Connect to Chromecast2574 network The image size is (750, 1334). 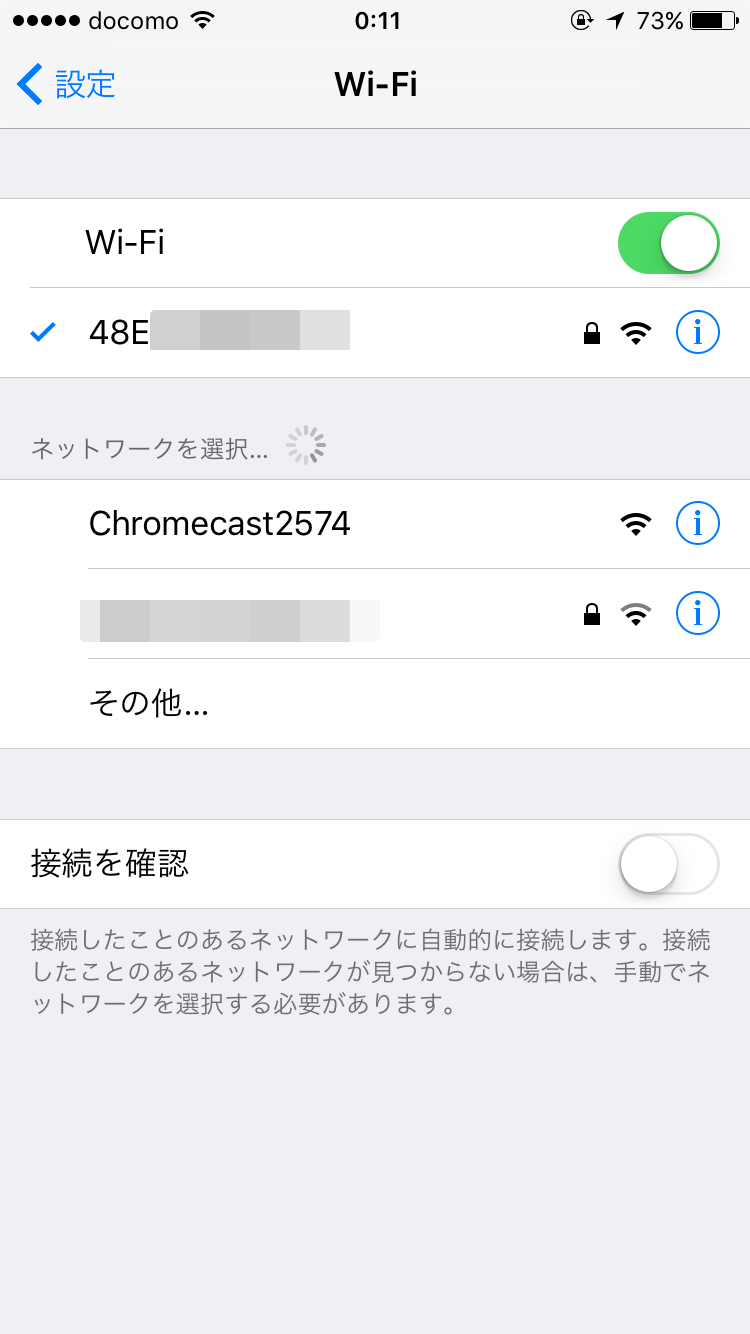click(375, 524)
